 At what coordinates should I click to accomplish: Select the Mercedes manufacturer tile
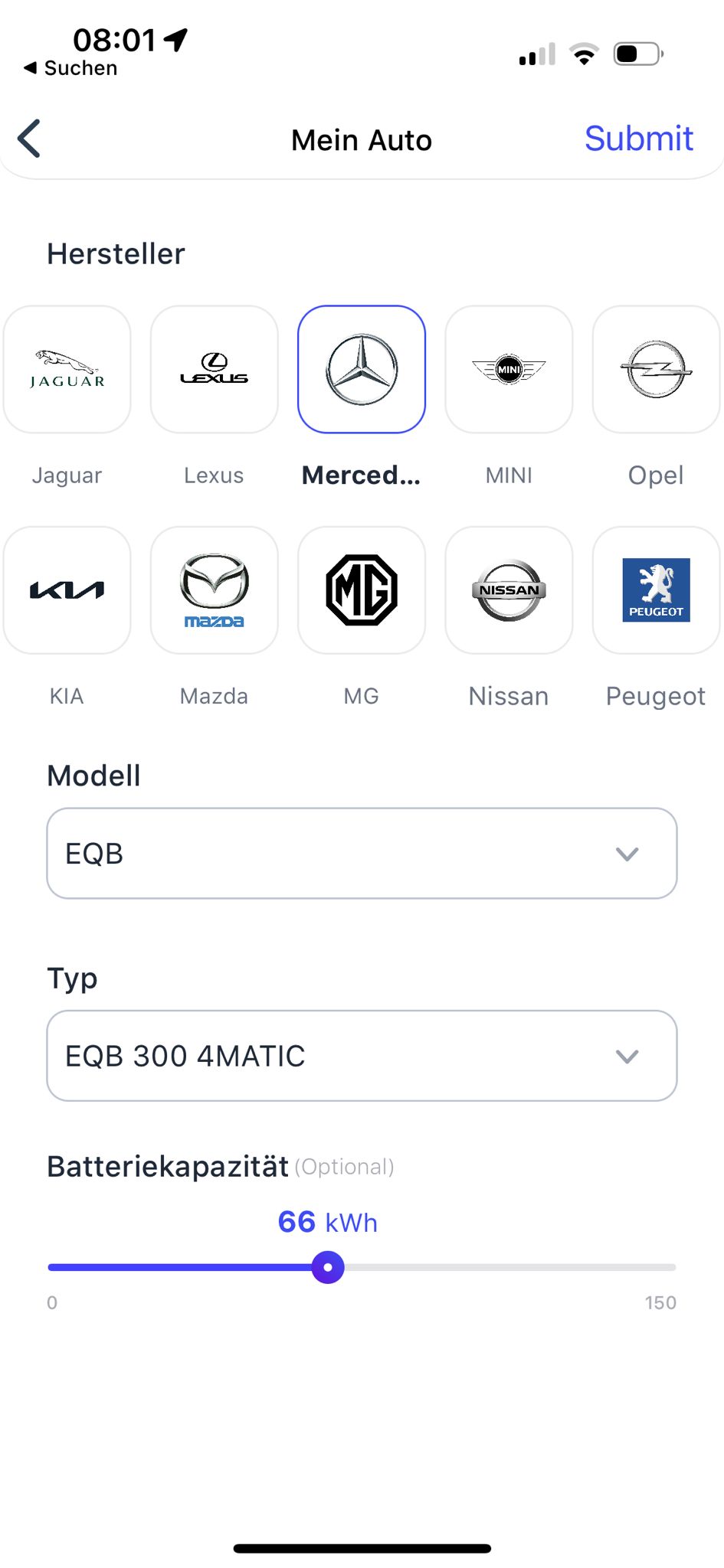click(362, 370)
